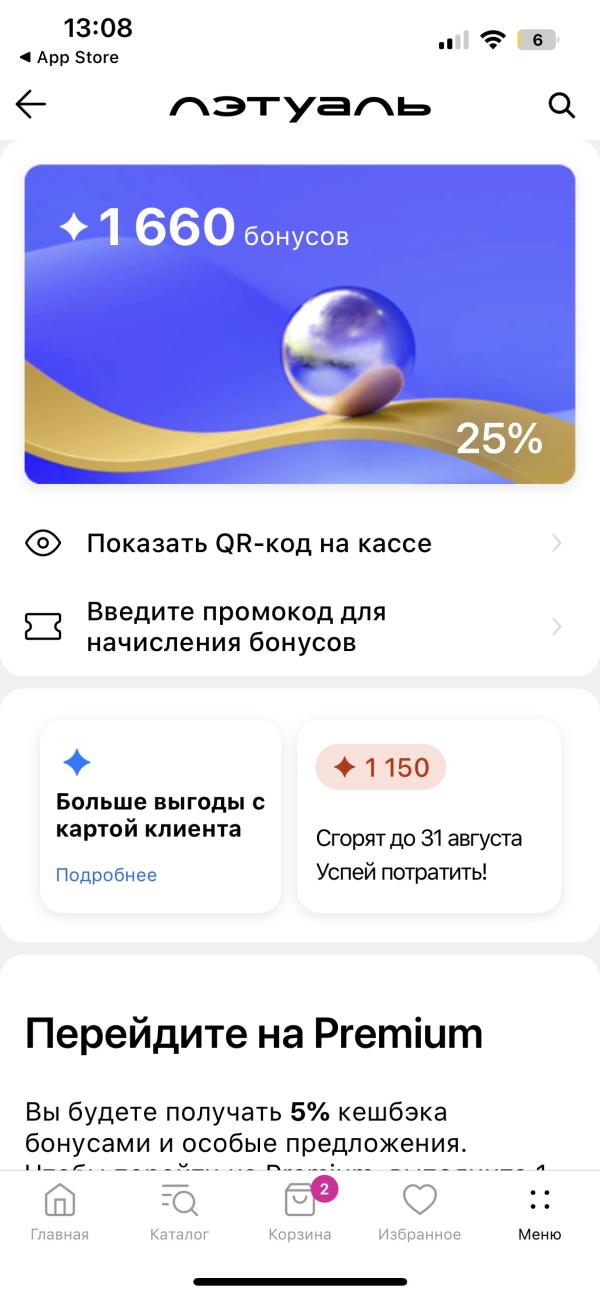Go back using the arrow icon
Screen dimensions: 600x1297
tap(31, 105)
